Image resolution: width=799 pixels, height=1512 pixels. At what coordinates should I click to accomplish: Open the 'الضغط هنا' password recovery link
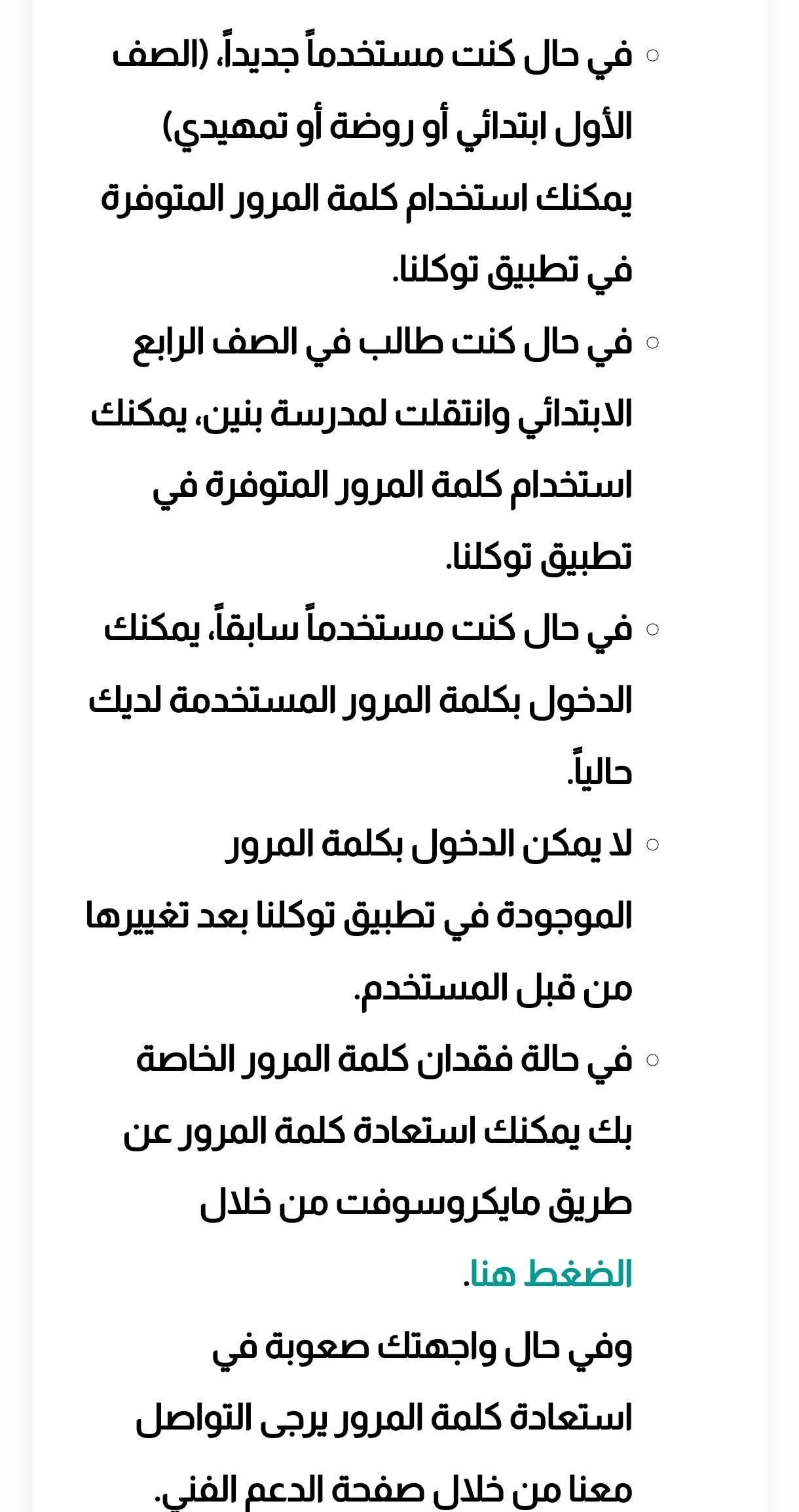tap(551, 1274)
